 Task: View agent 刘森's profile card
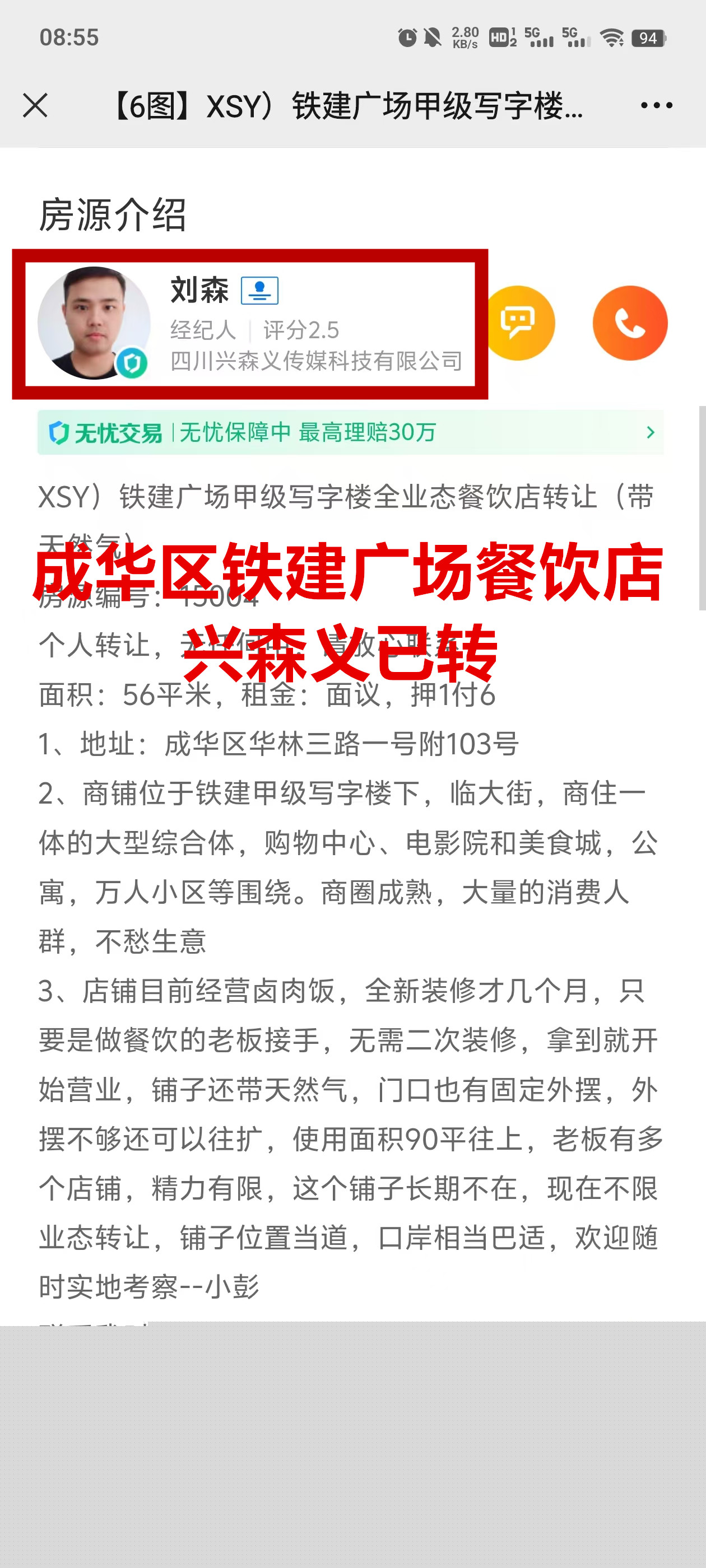click(250, 324)
